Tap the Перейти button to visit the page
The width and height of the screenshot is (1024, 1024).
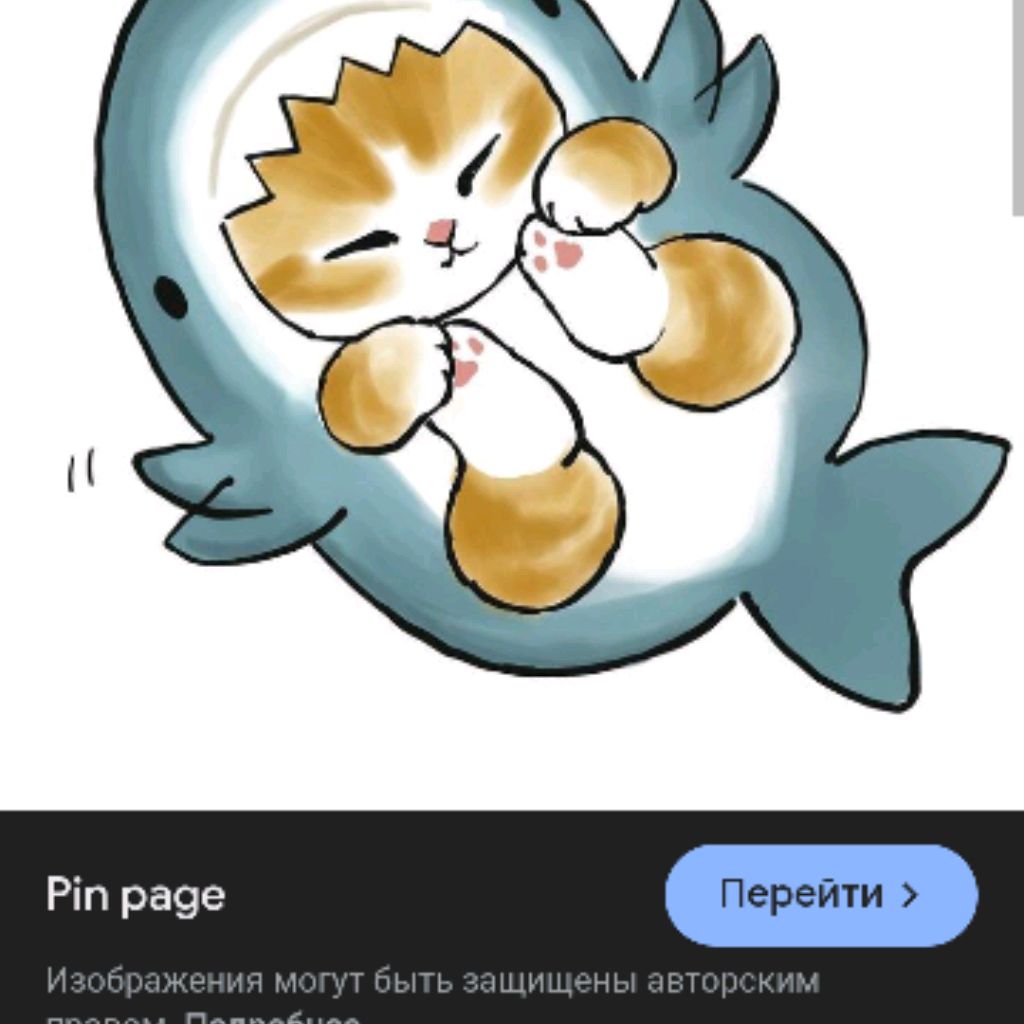pyautogui.click(x=820, y=895)
